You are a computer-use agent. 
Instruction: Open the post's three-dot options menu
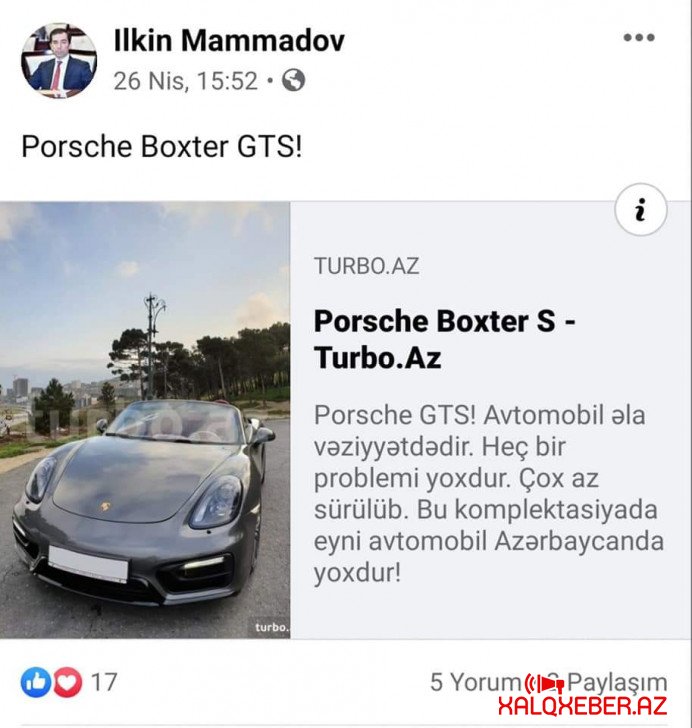pyautogui.click(x=638, y=38)
